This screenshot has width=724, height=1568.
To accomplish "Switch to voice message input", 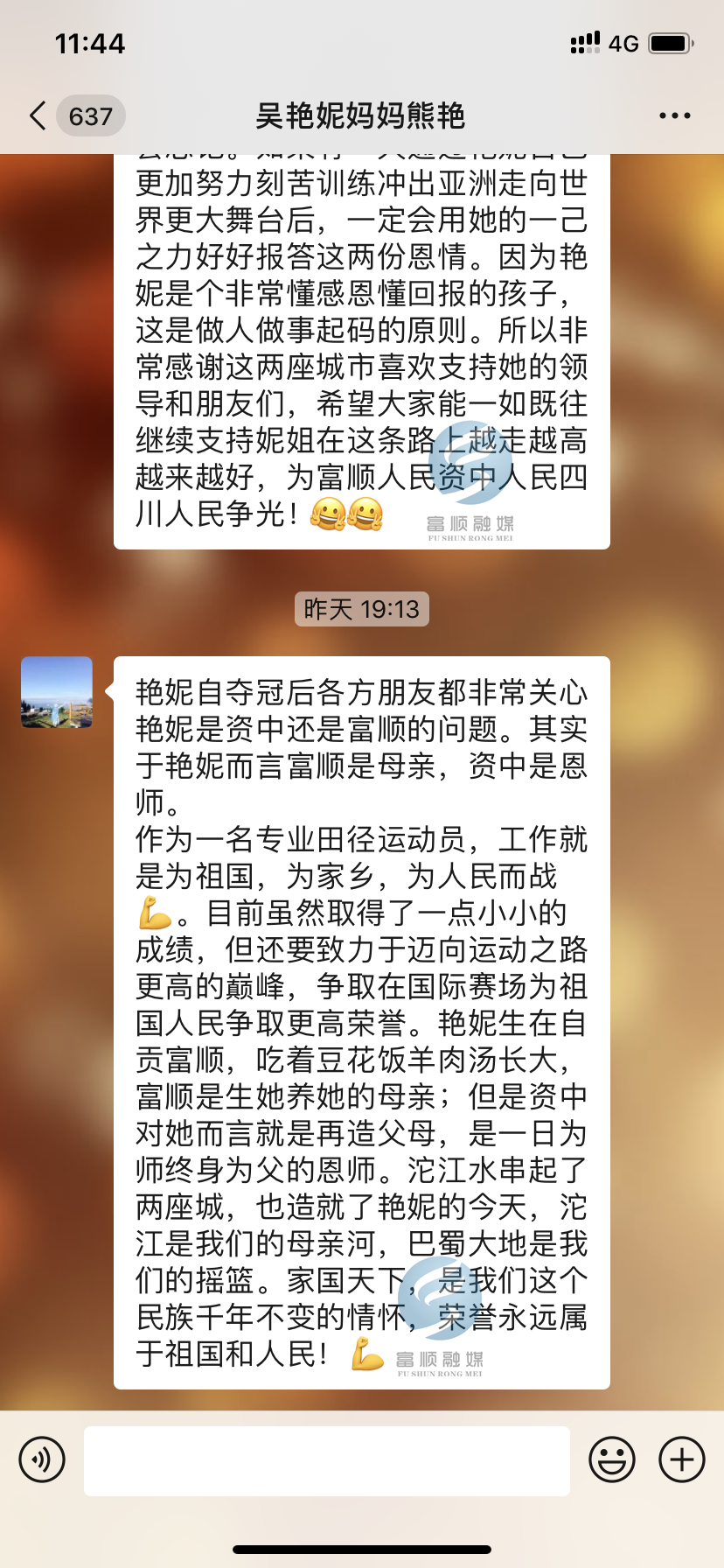I will [x=42, y=1459].
